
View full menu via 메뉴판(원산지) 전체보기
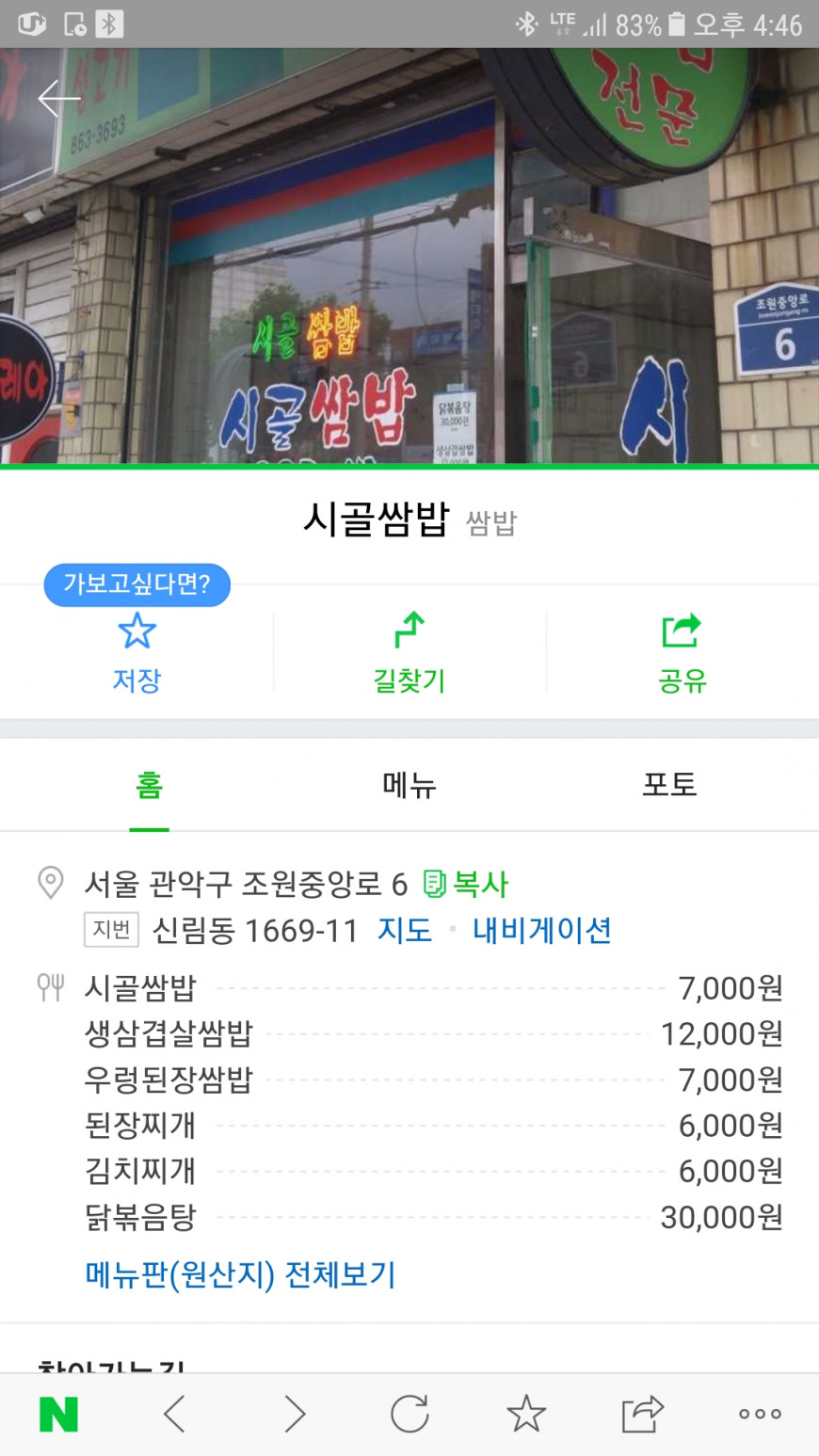240,1274
